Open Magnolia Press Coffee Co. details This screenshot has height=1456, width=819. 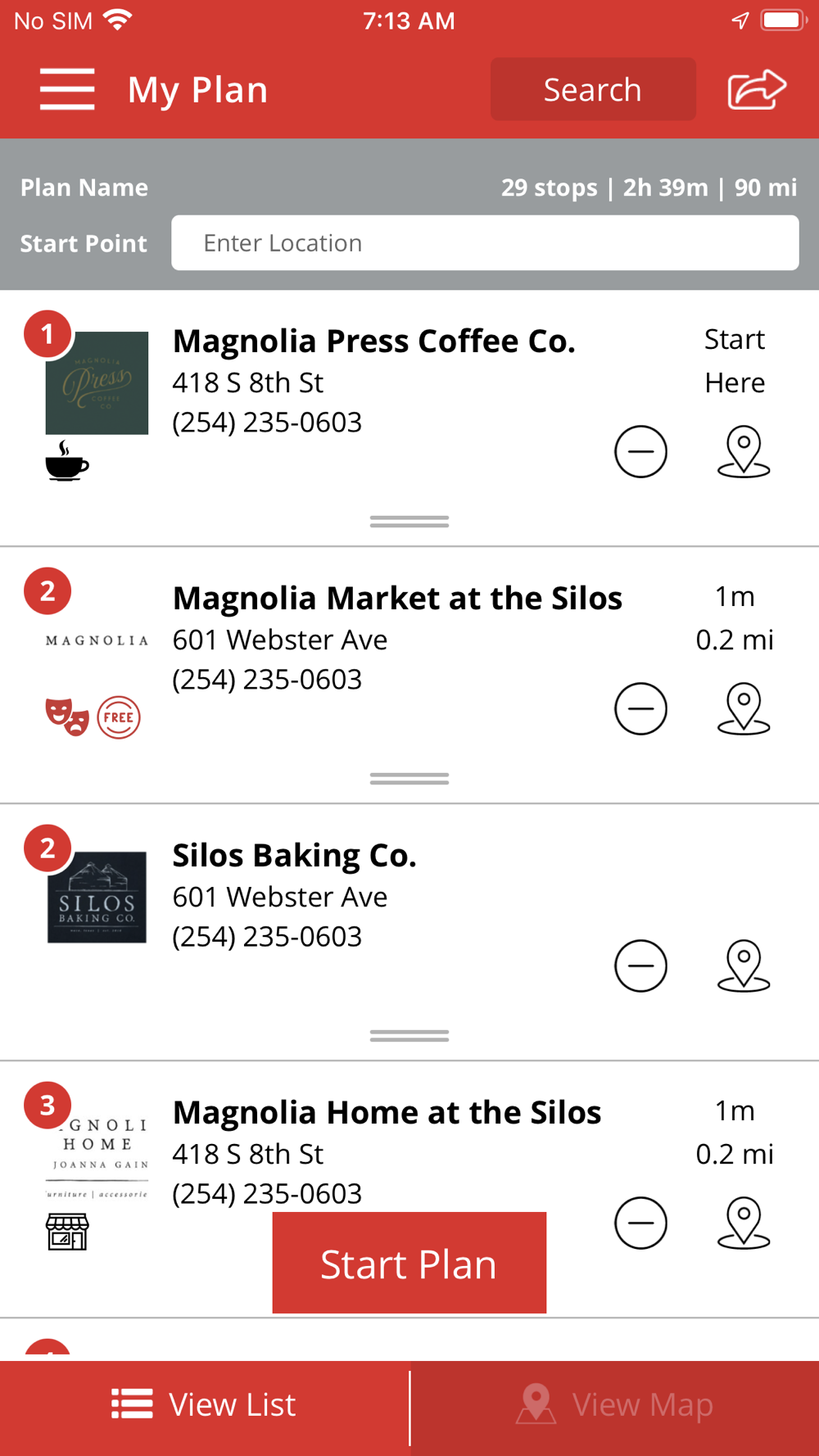373,341
